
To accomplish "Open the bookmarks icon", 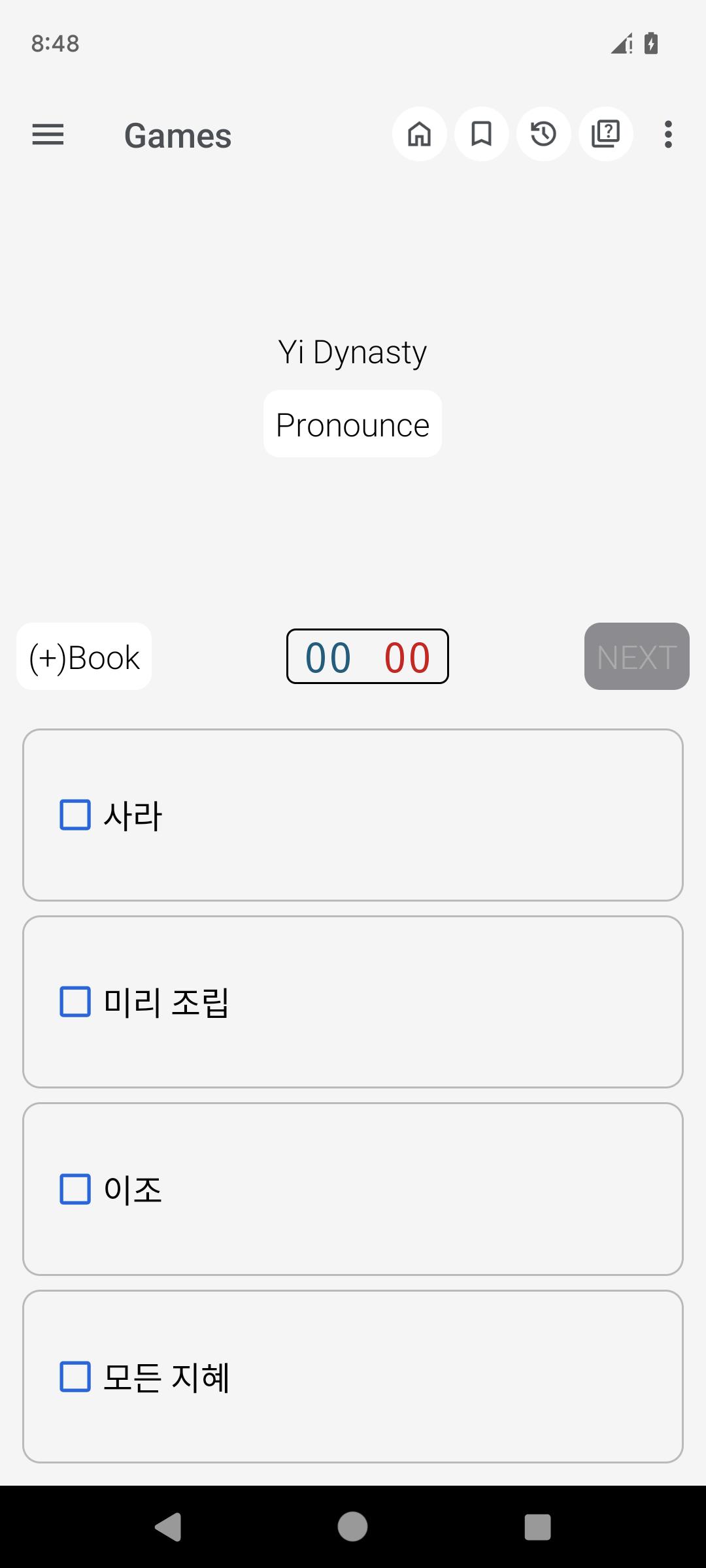I will point(482,135).
